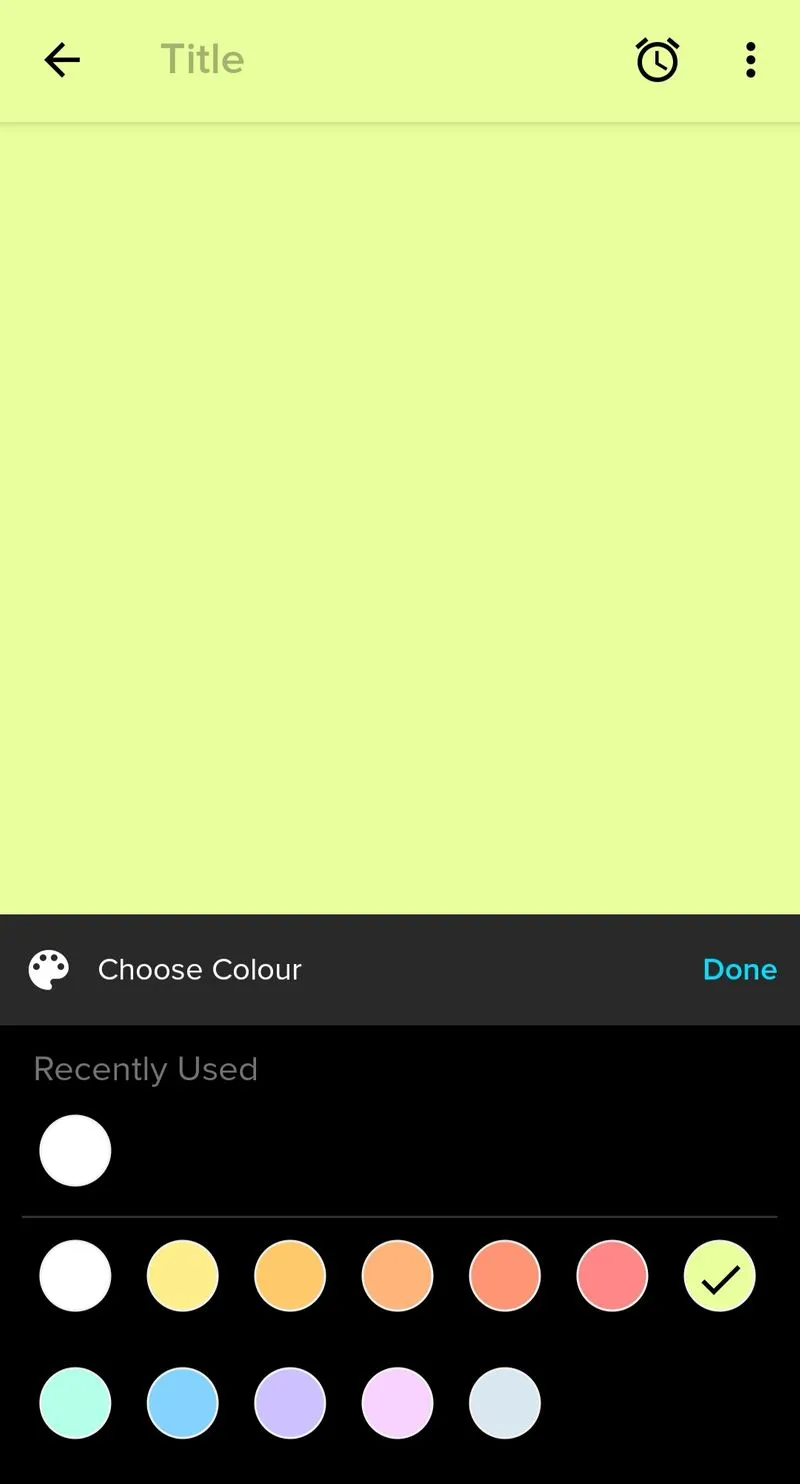Pick the lavender purple colour swatch
The width and height of the screenshot is (800, 1484).
[290, 1403]
